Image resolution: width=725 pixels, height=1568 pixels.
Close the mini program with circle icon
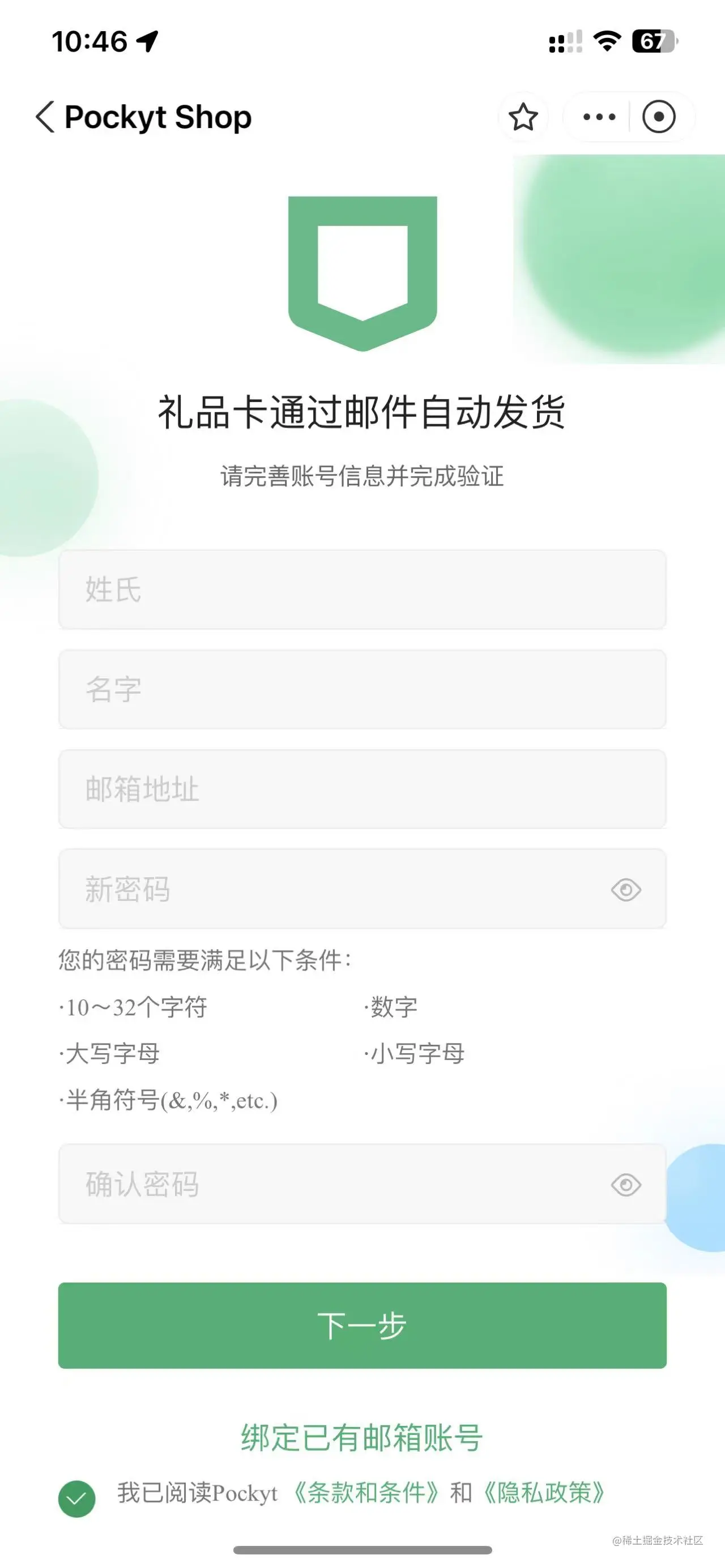pos(659,117)
